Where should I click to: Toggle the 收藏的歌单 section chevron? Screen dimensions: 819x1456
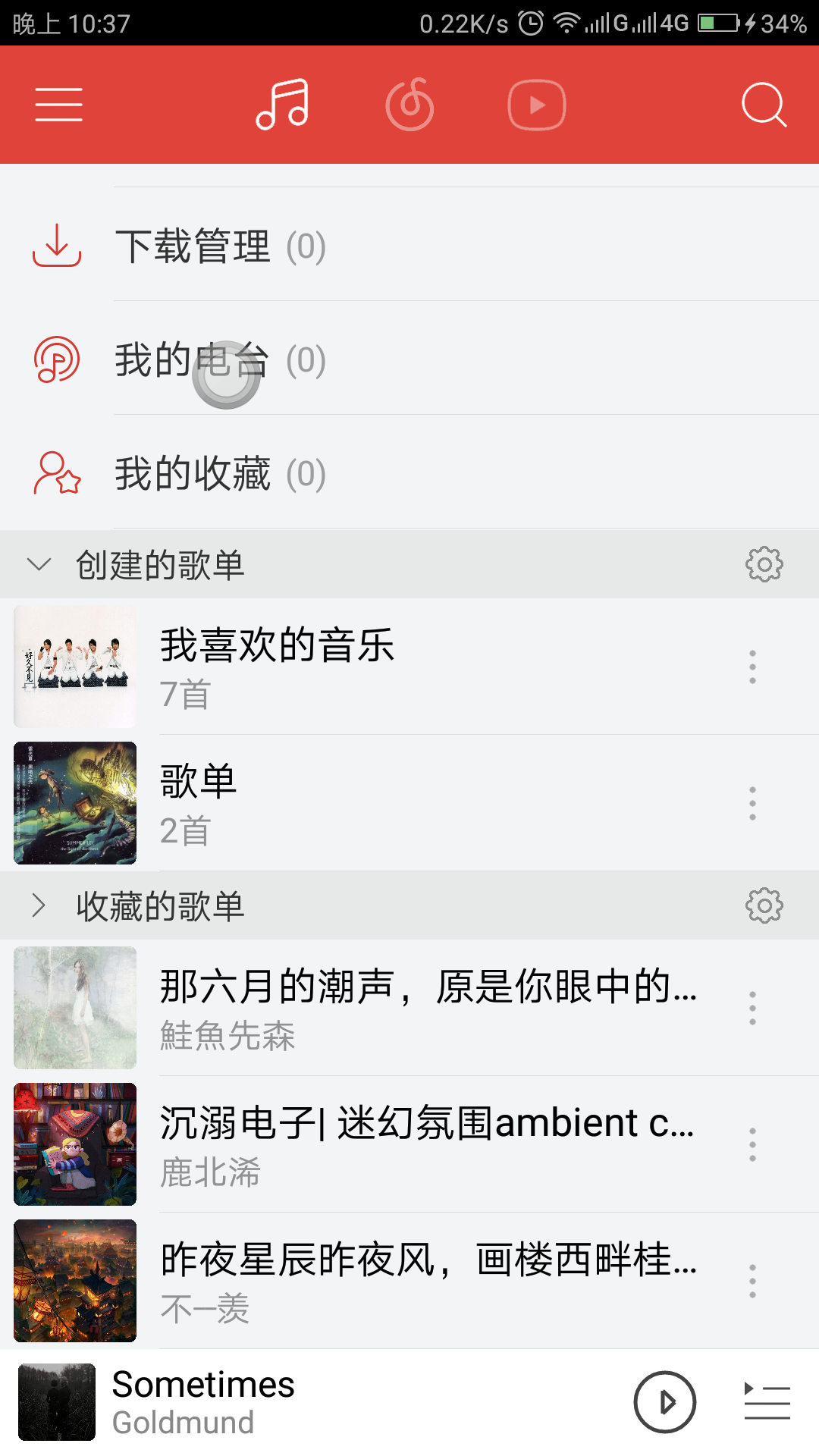click(x=39, y=905)
